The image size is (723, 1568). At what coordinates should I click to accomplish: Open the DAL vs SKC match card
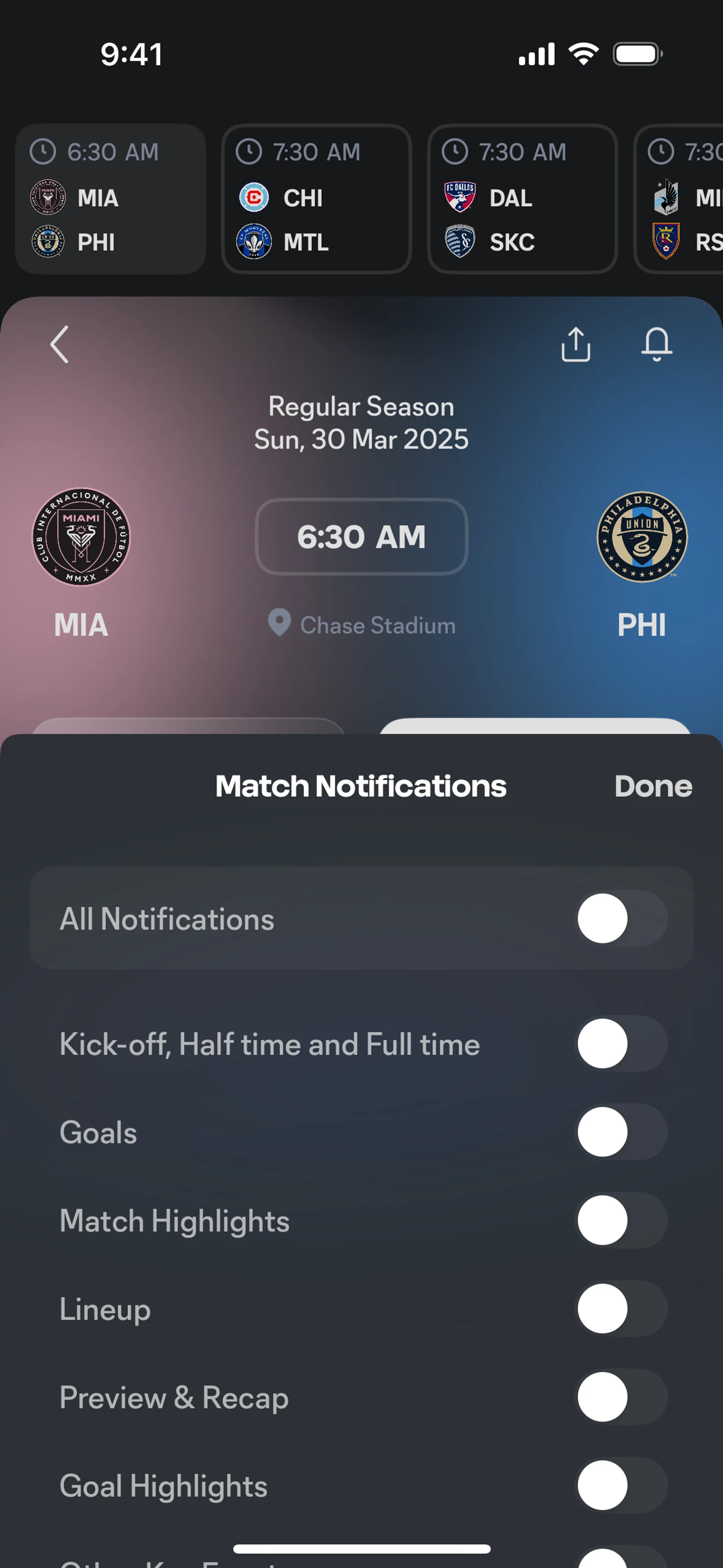pyautogui.click(x=522, y=199)
